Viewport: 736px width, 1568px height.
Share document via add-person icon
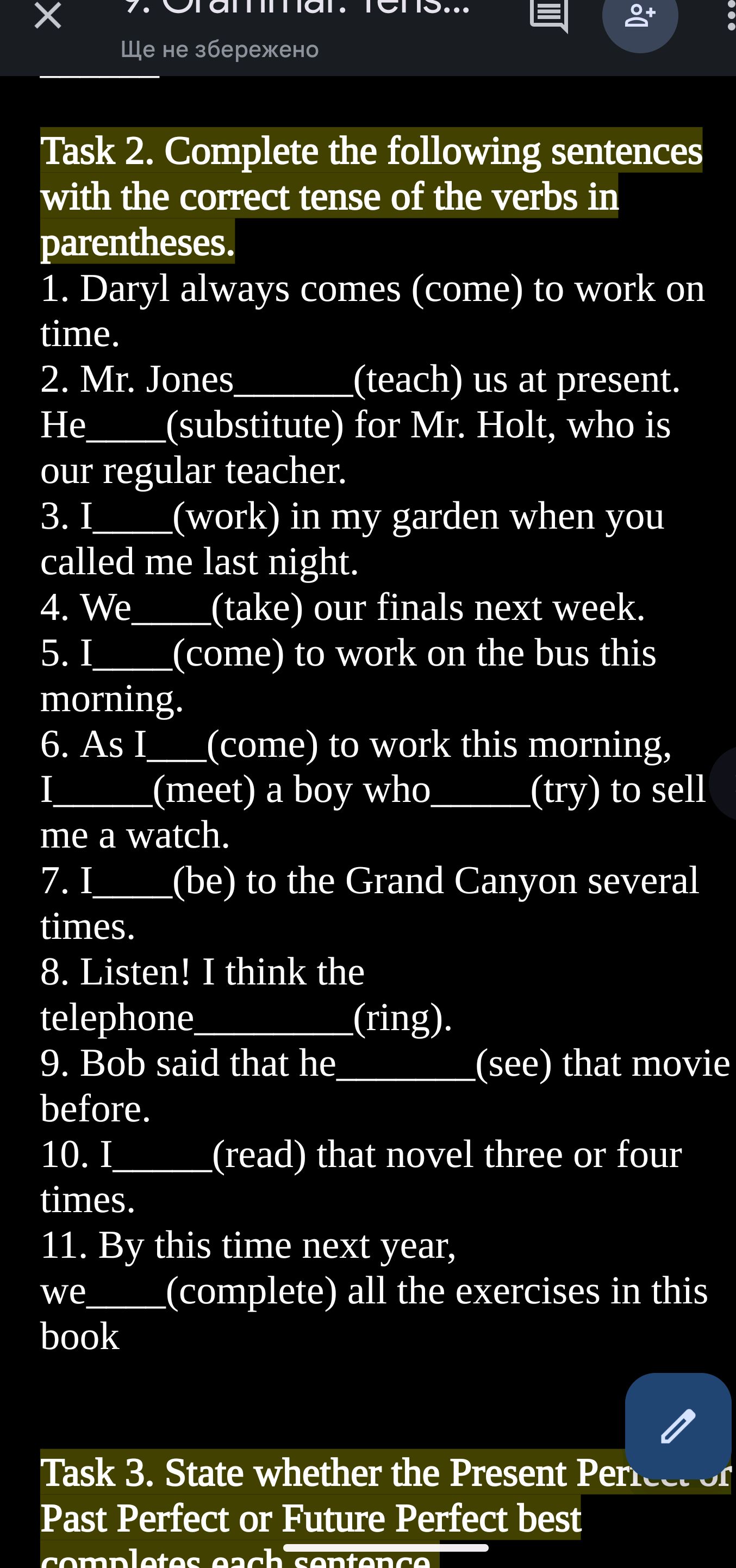pyautogui.click(x=640, y=17)
